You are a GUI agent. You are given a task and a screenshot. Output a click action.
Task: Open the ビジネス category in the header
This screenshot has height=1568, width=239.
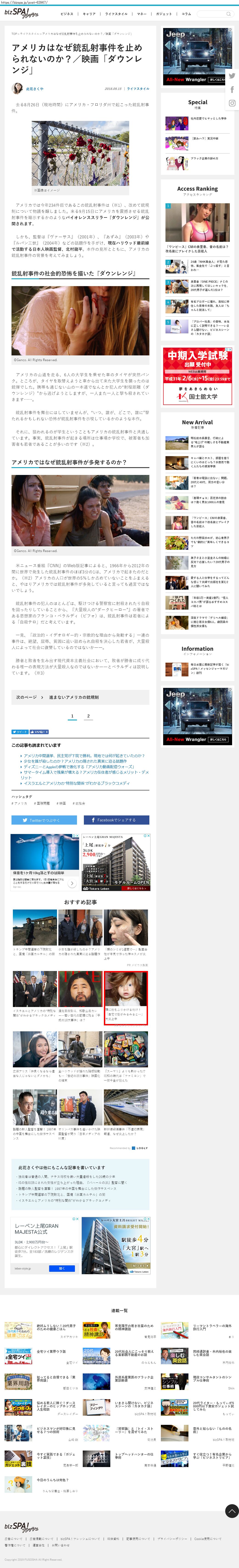[x=67, y=13]
